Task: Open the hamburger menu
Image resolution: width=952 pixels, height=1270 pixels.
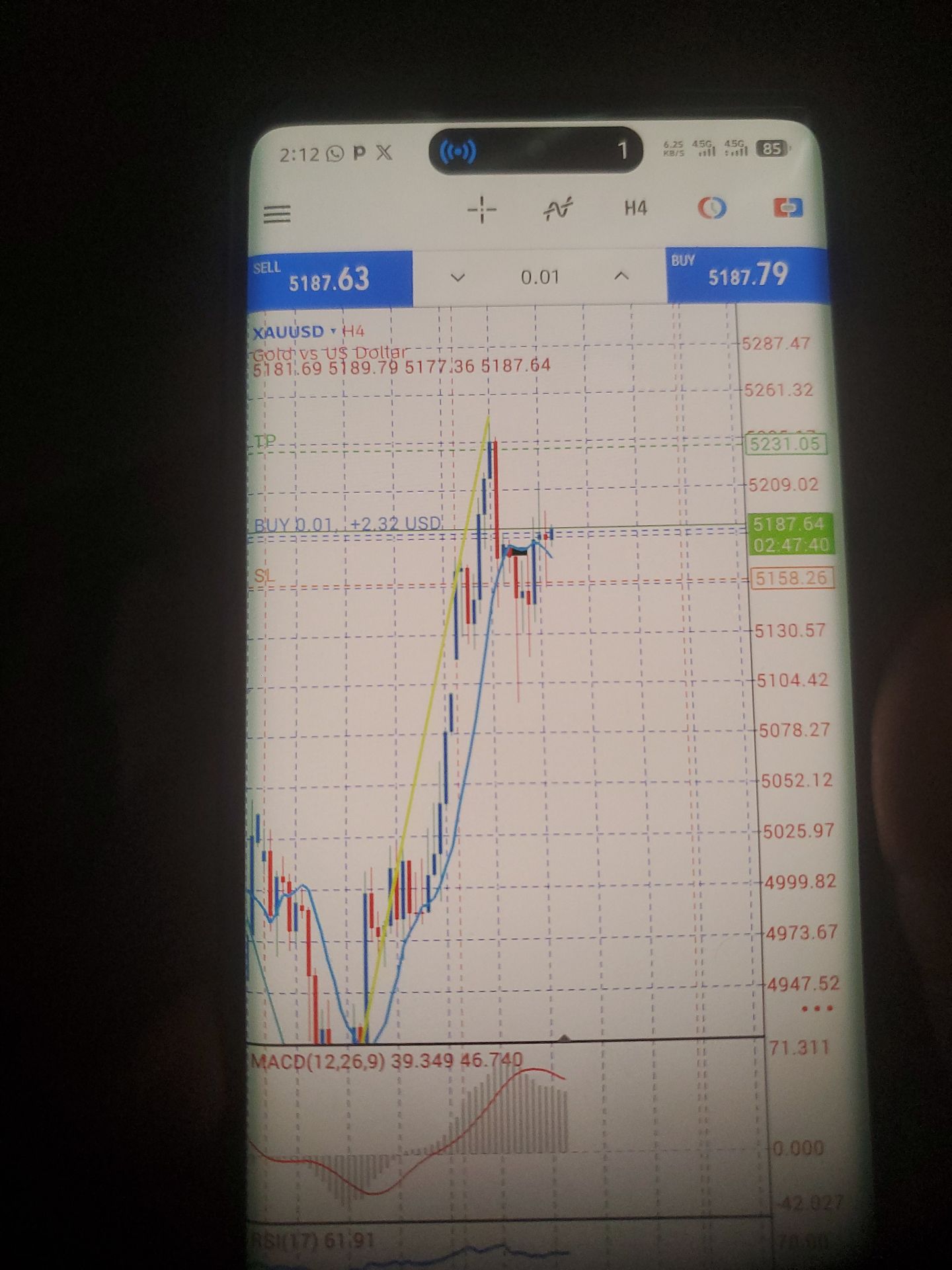Action: pos(277,214)
